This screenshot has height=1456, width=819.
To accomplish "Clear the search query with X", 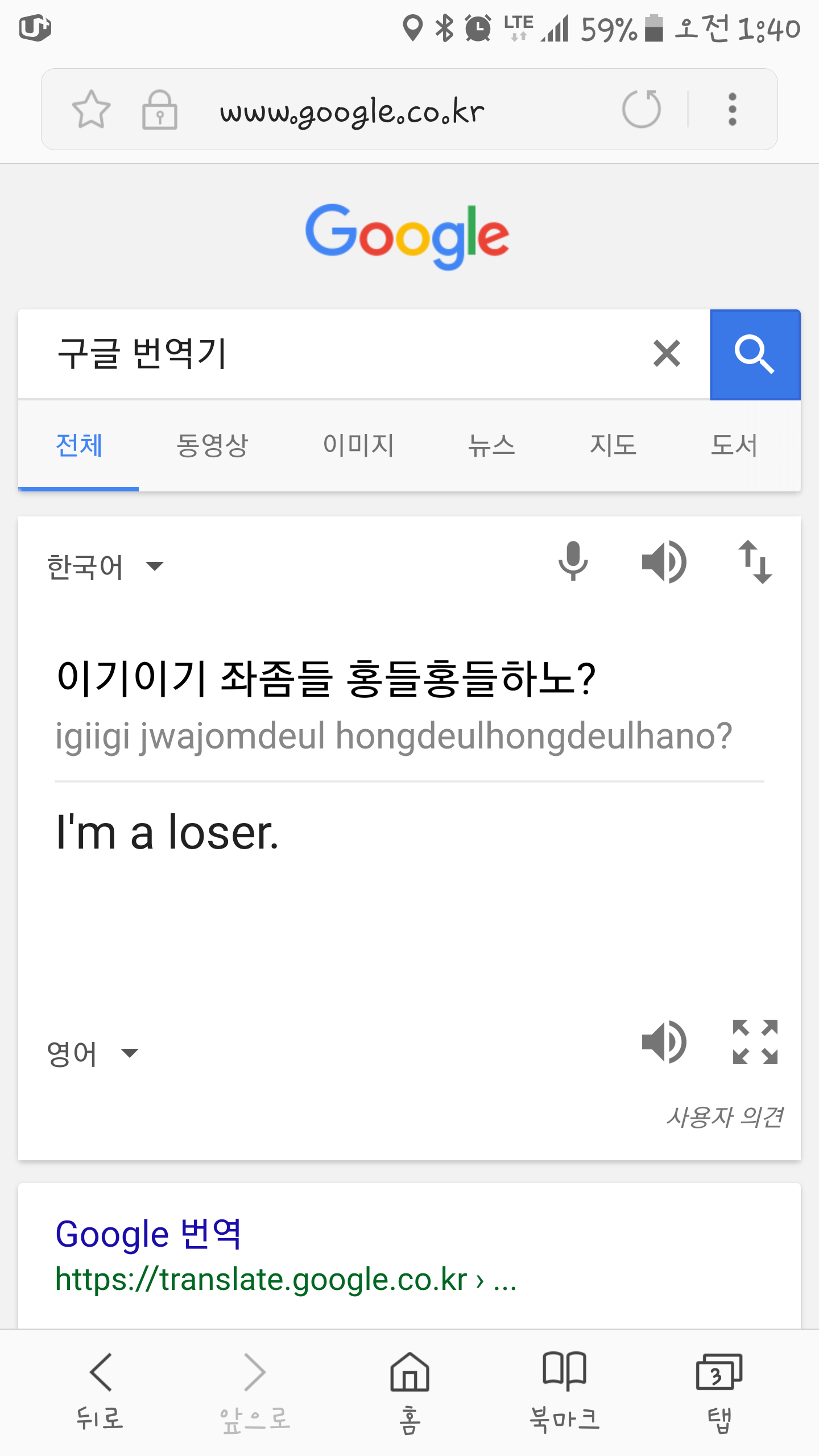I will click(x=667, y=354).
